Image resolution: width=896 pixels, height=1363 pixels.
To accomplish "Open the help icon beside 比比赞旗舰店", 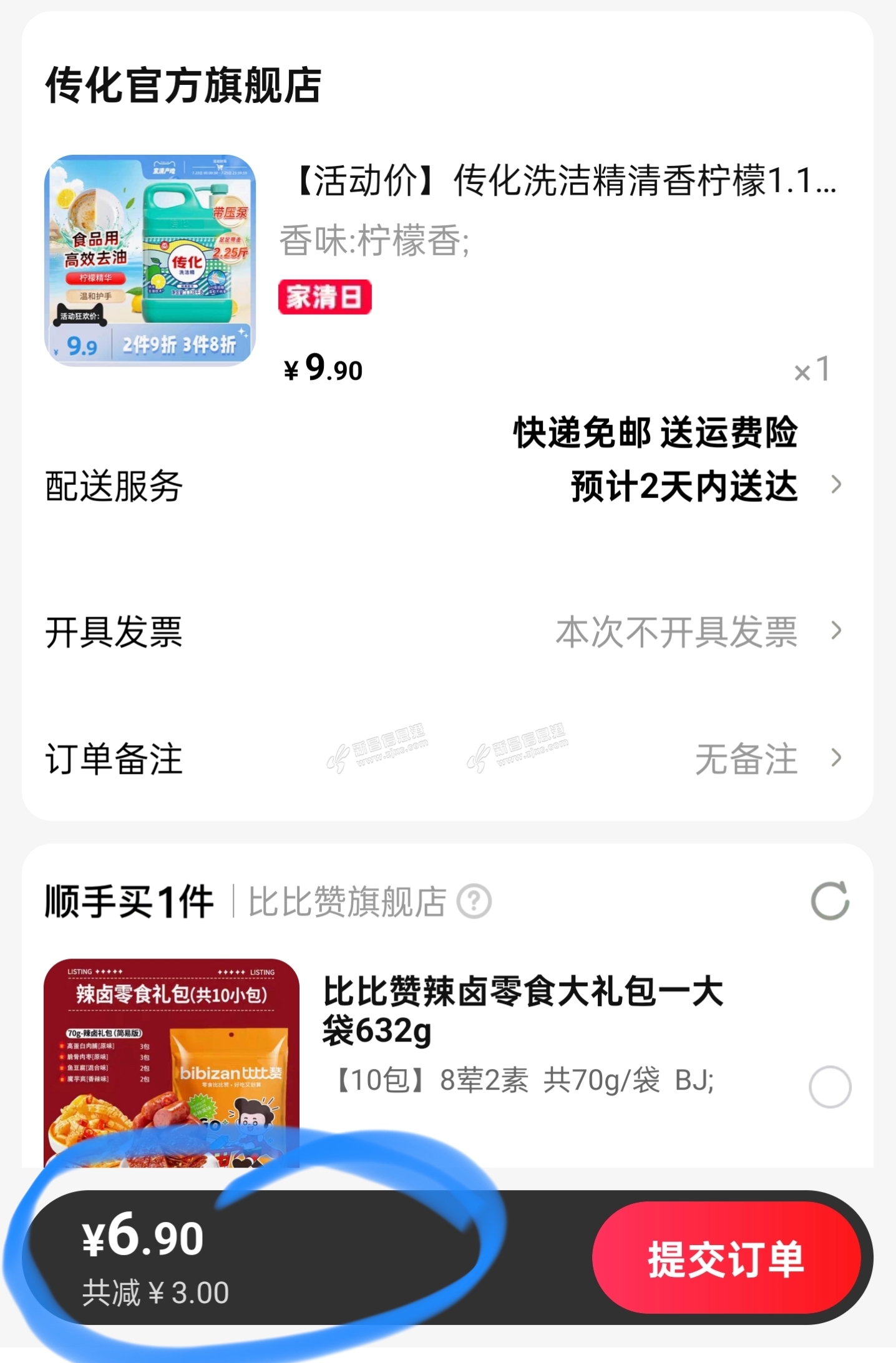I will (x=474, y=901).
